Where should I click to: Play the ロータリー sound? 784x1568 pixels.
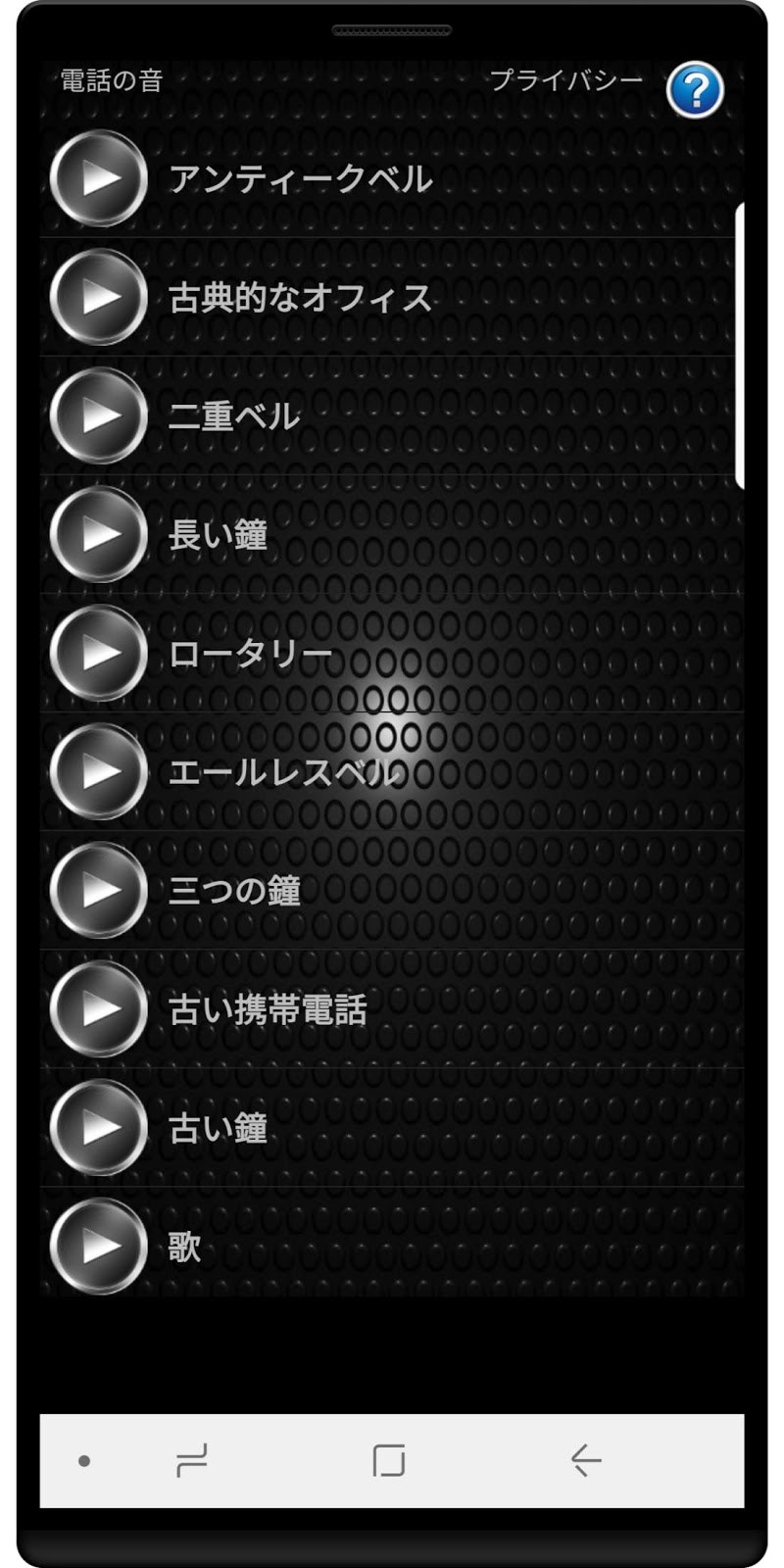click(99, 653)
